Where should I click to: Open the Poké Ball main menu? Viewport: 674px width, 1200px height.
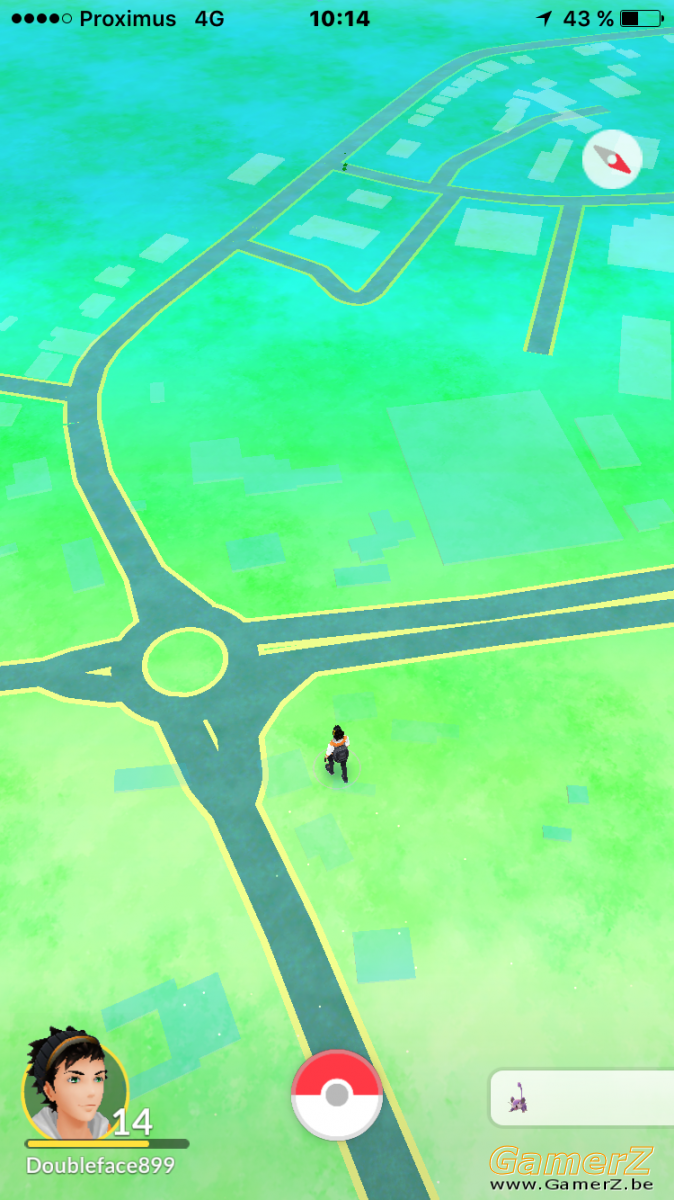click(337, 1095)
